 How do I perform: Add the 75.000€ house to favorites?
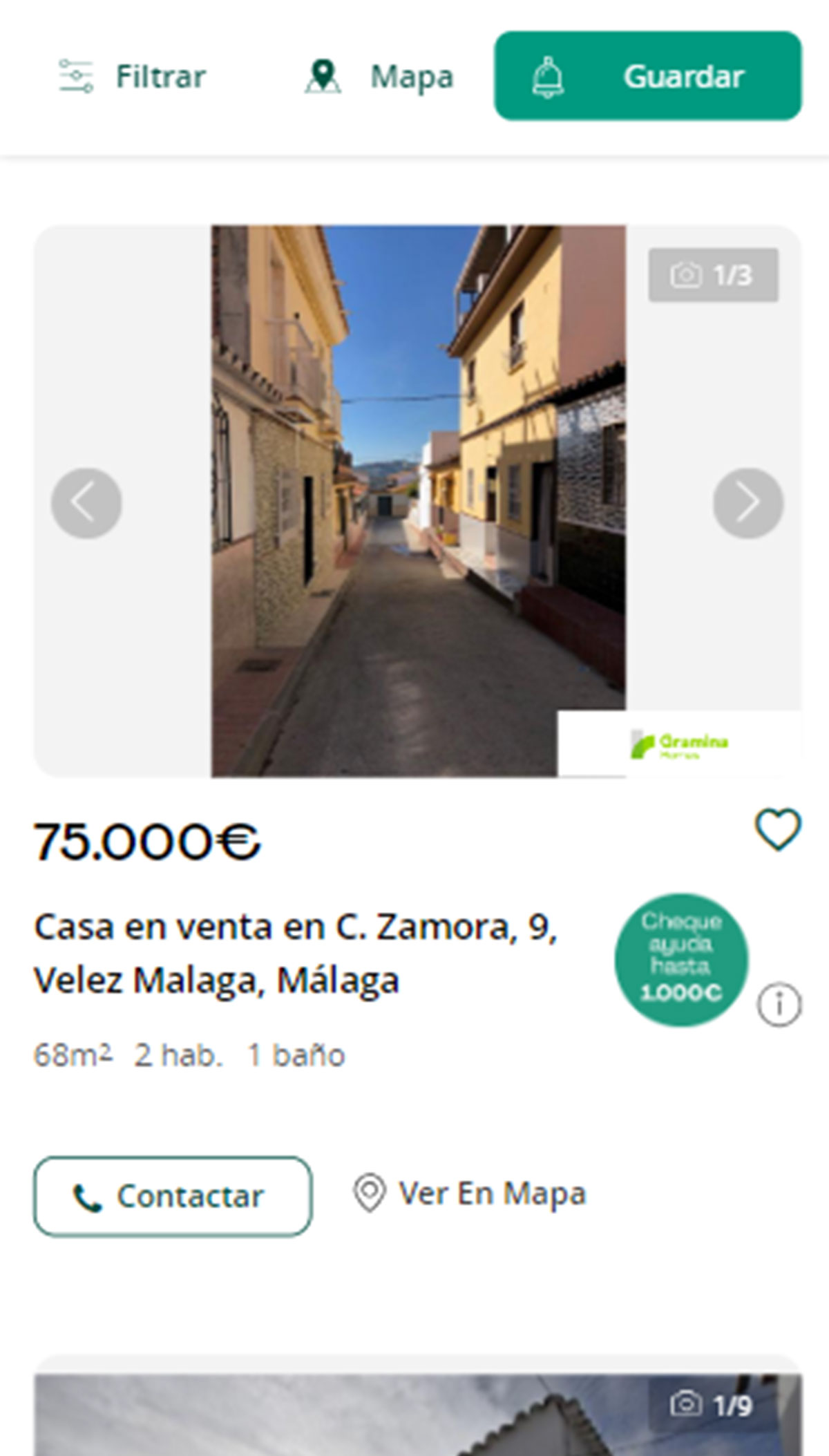click(x=778, y=829)
